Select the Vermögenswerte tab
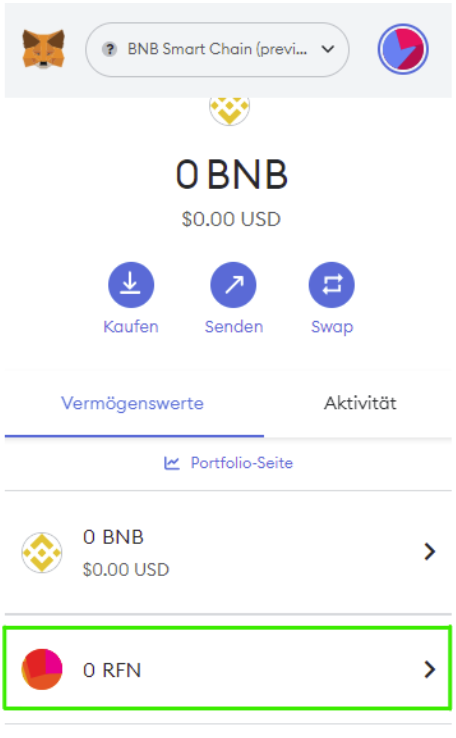456x738 pixels. (x=133, y=403)
